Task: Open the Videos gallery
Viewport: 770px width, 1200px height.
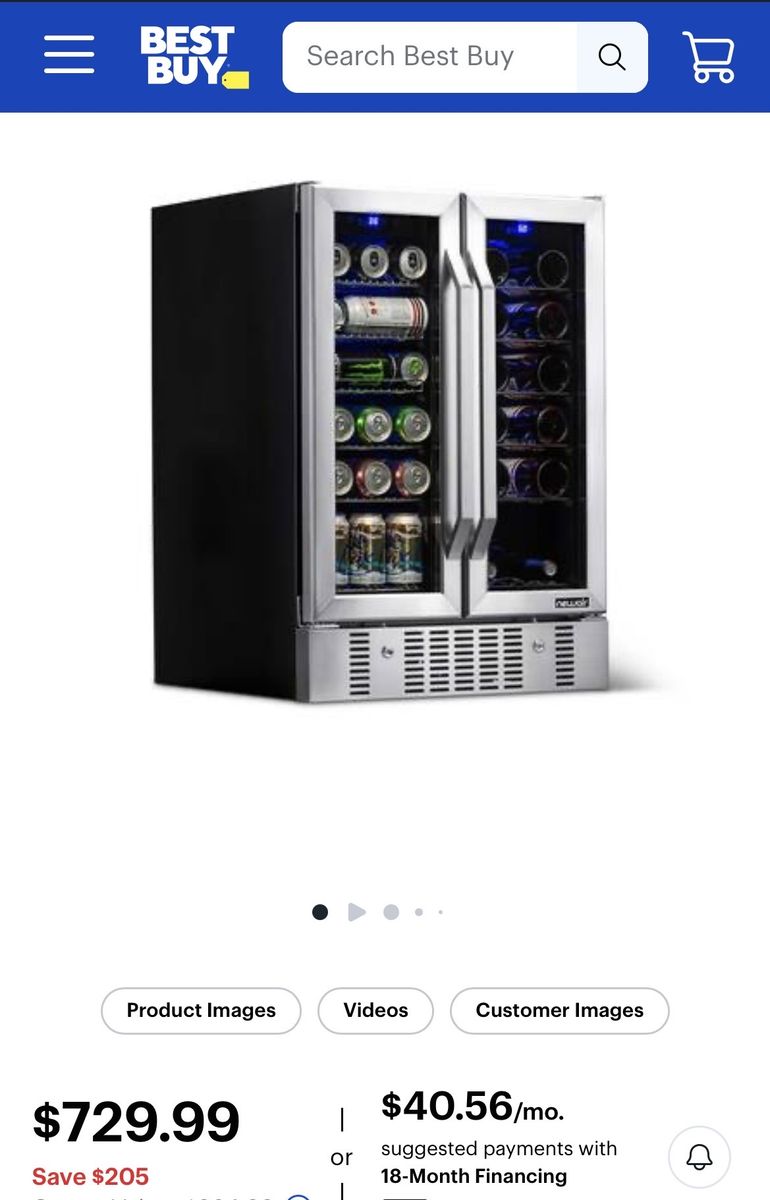Action: coord(376,1011)
